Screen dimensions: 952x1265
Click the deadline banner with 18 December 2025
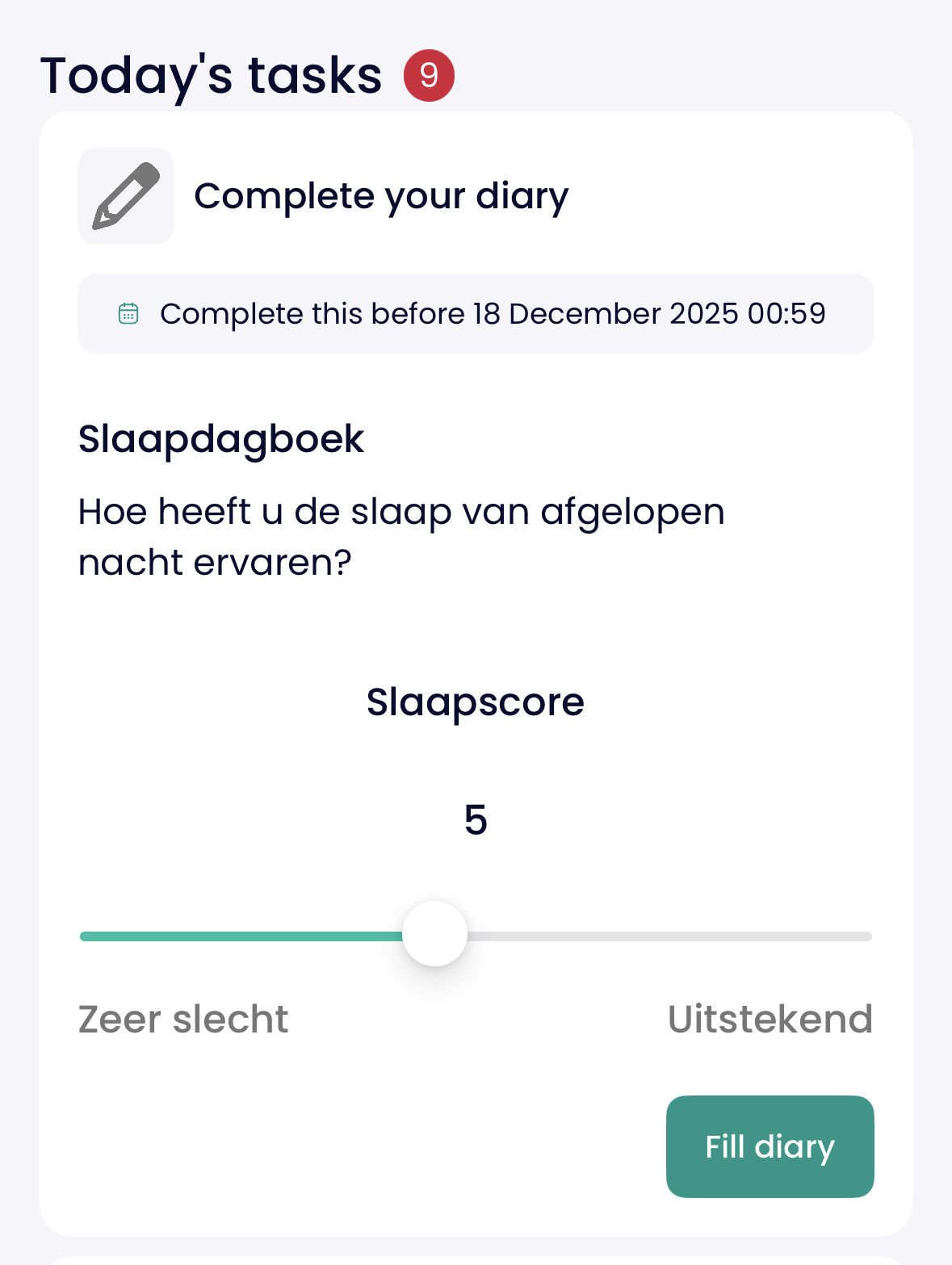[x=476, y=314]
